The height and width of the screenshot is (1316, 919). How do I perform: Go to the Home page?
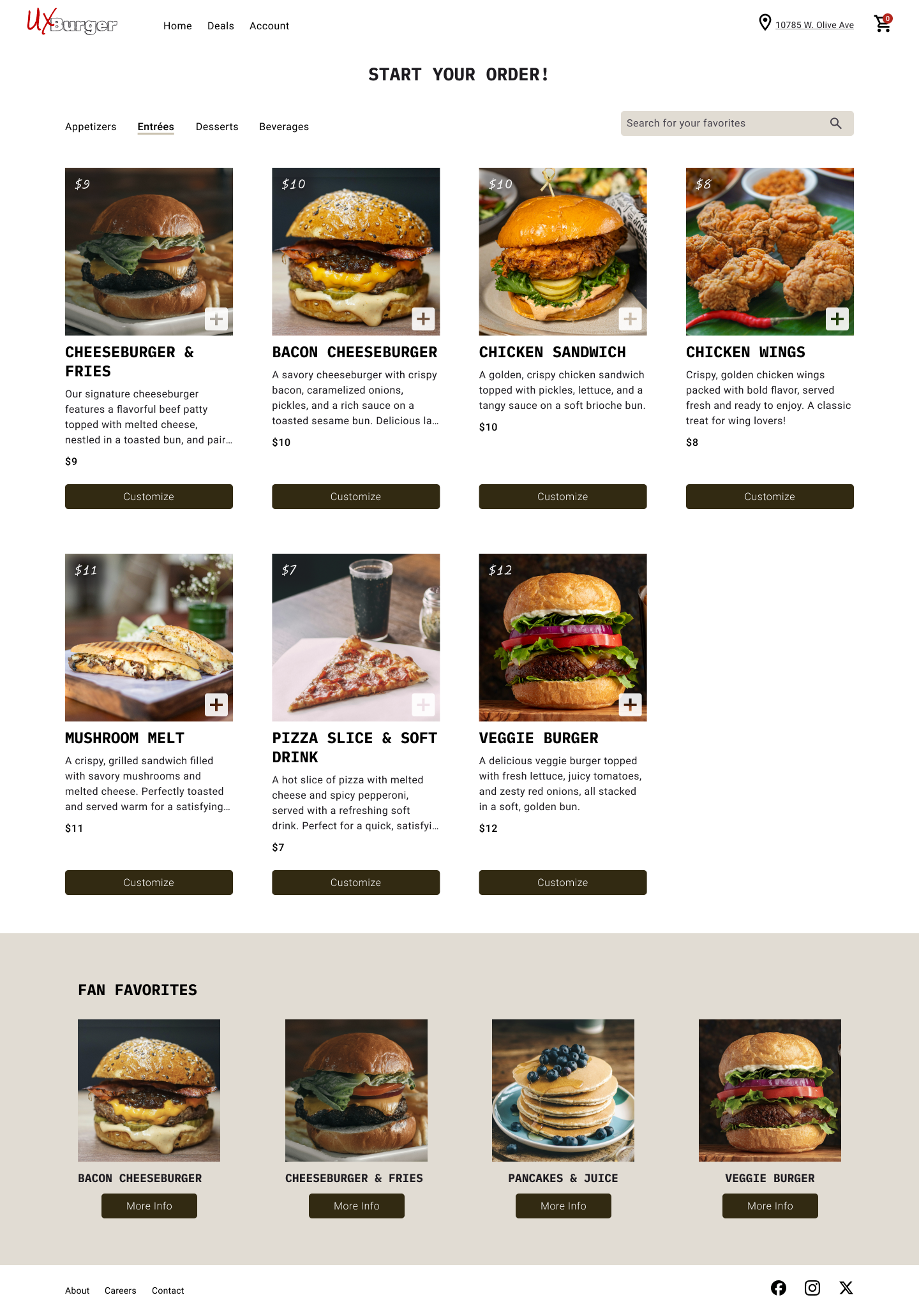click(x=177, y=26)
